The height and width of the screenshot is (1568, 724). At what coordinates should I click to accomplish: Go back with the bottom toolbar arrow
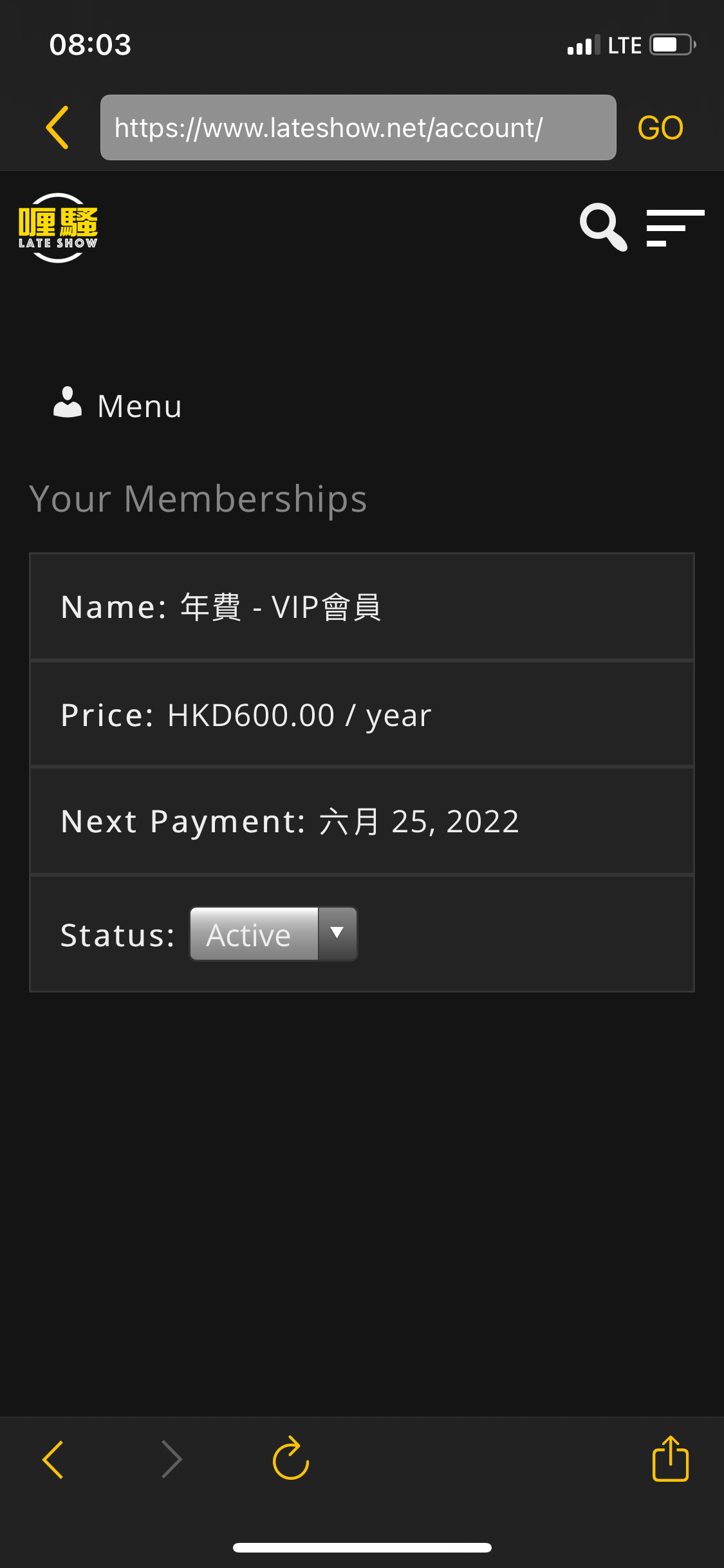tap(53, 1459)
